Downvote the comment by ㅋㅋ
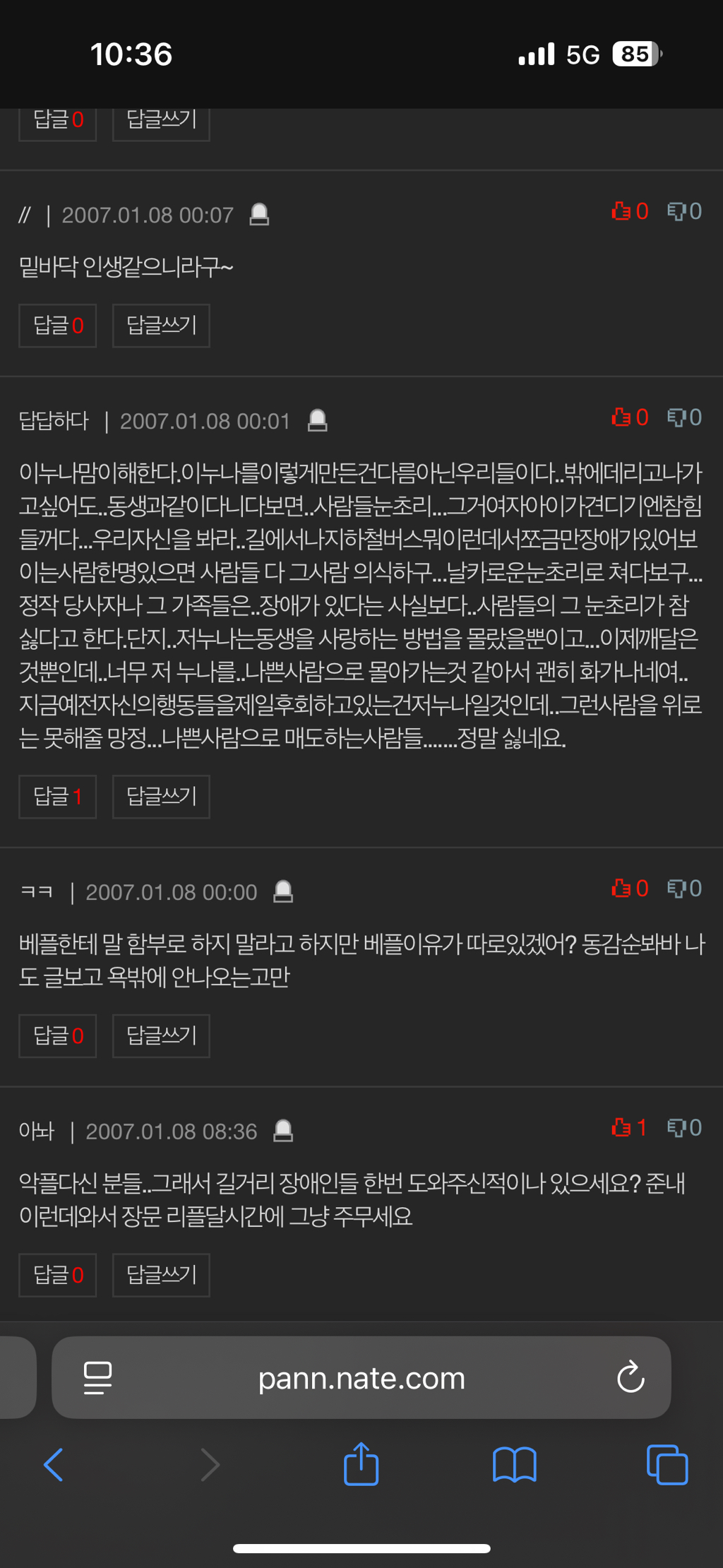 coord(685,889)
